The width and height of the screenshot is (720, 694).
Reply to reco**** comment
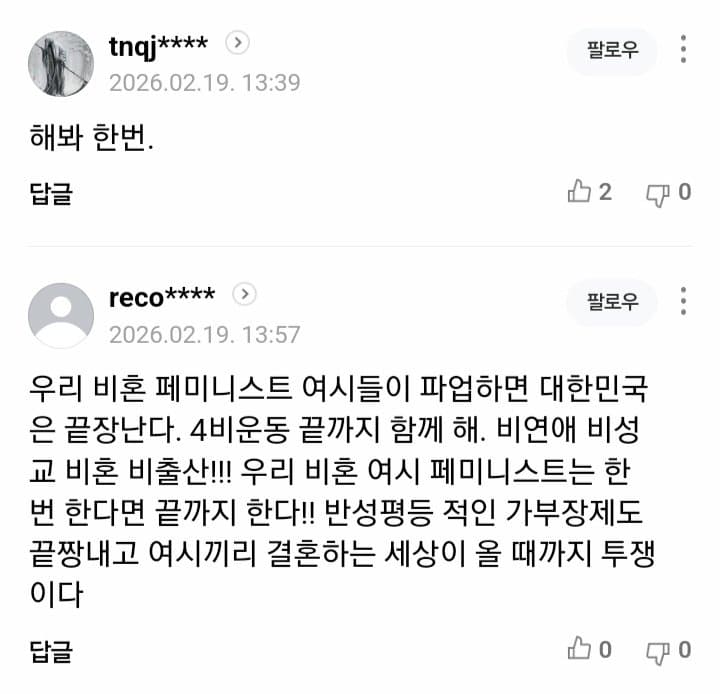pyautogui.click(x=51, y=651)
